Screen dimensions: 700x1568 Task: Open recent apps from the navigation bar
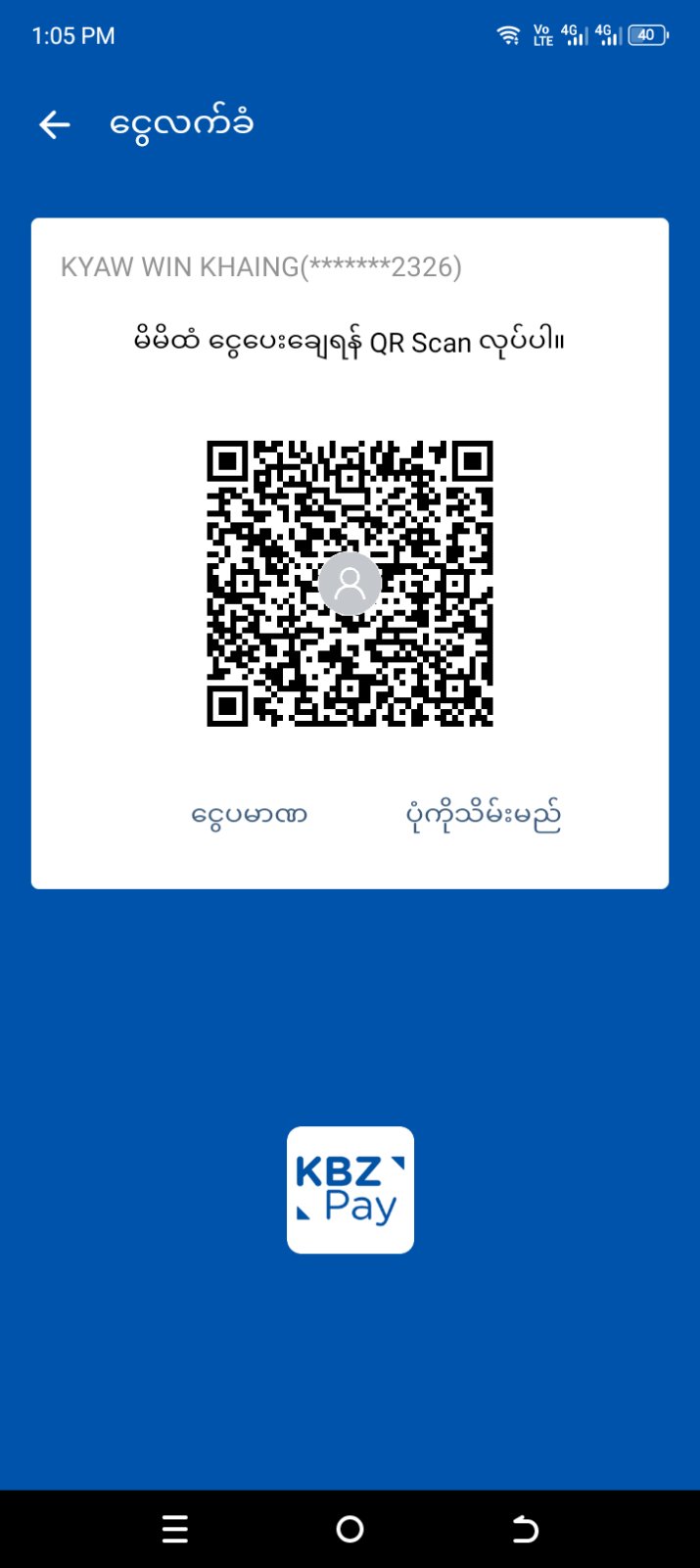point(175,1529)
